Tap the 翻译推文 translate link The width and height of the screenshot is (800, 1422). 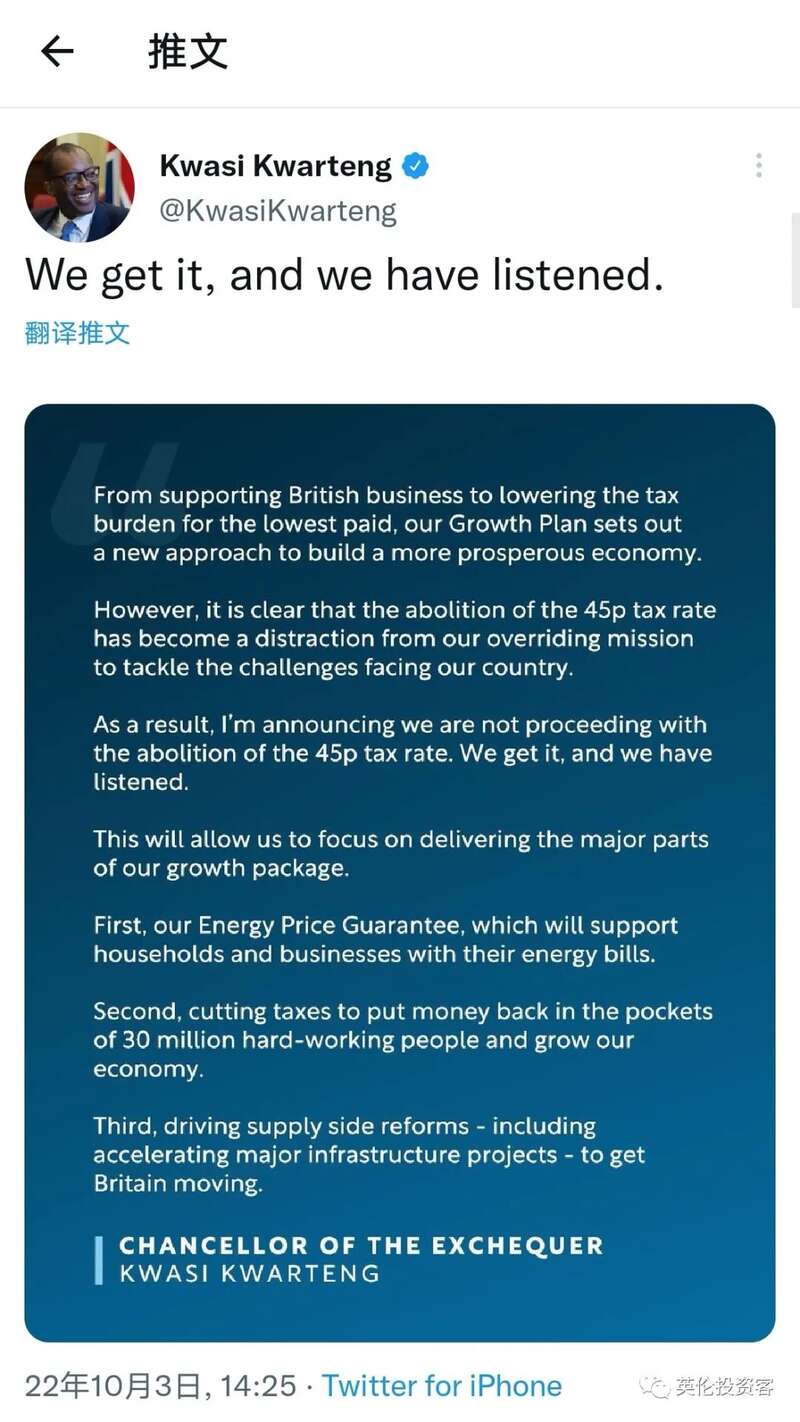78,332
